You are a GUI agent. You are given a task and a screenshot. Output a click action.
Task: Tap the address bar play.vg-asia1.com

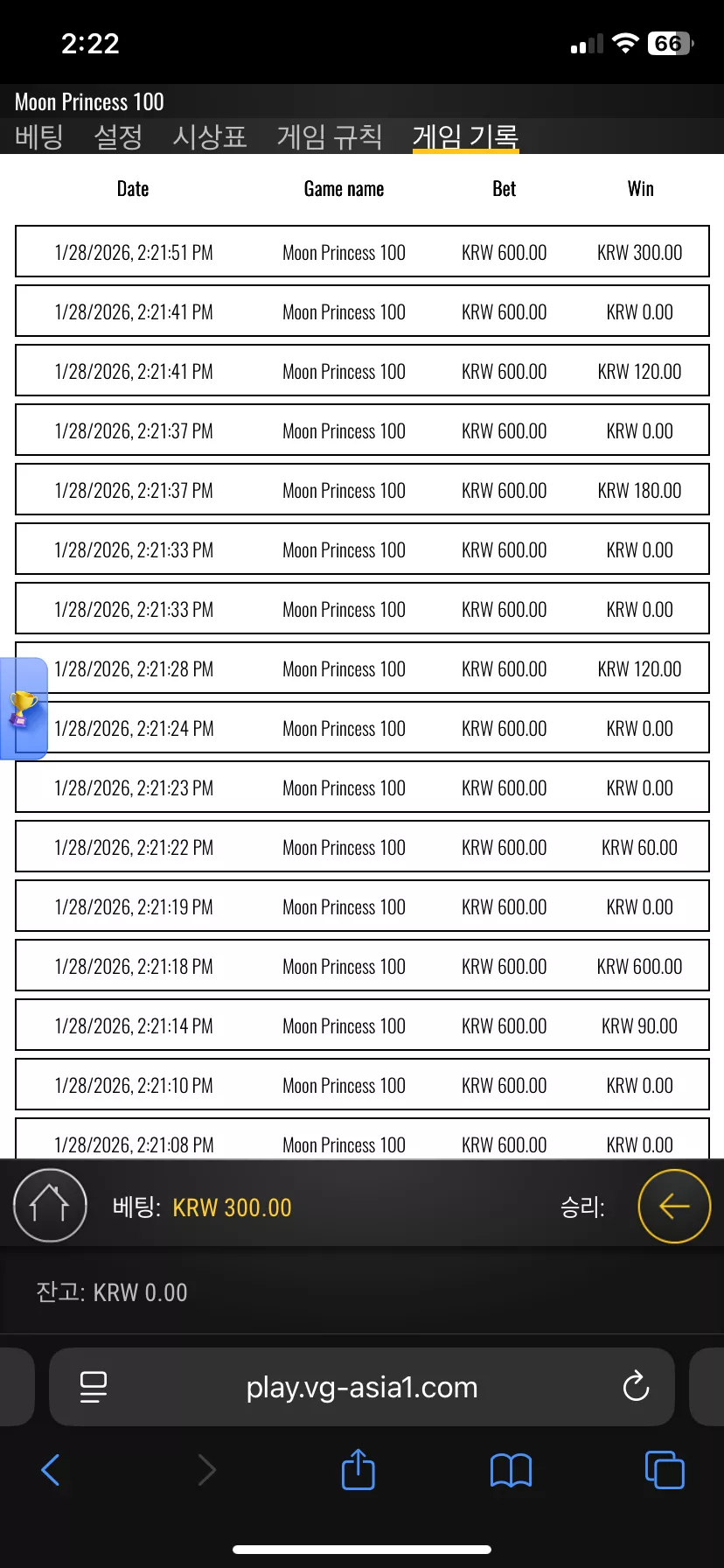362,1387
